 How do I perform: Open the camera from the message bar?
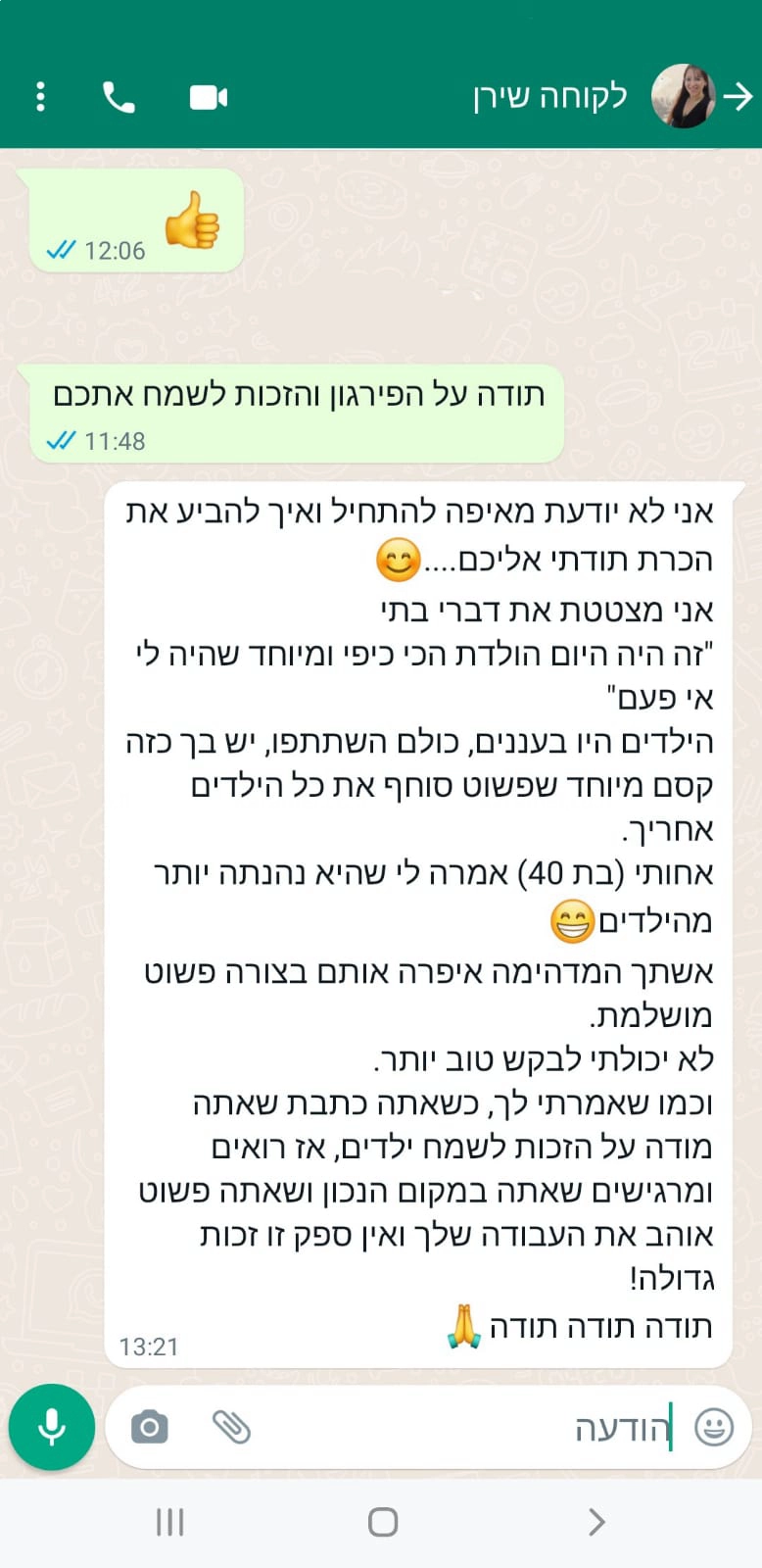149,1428
